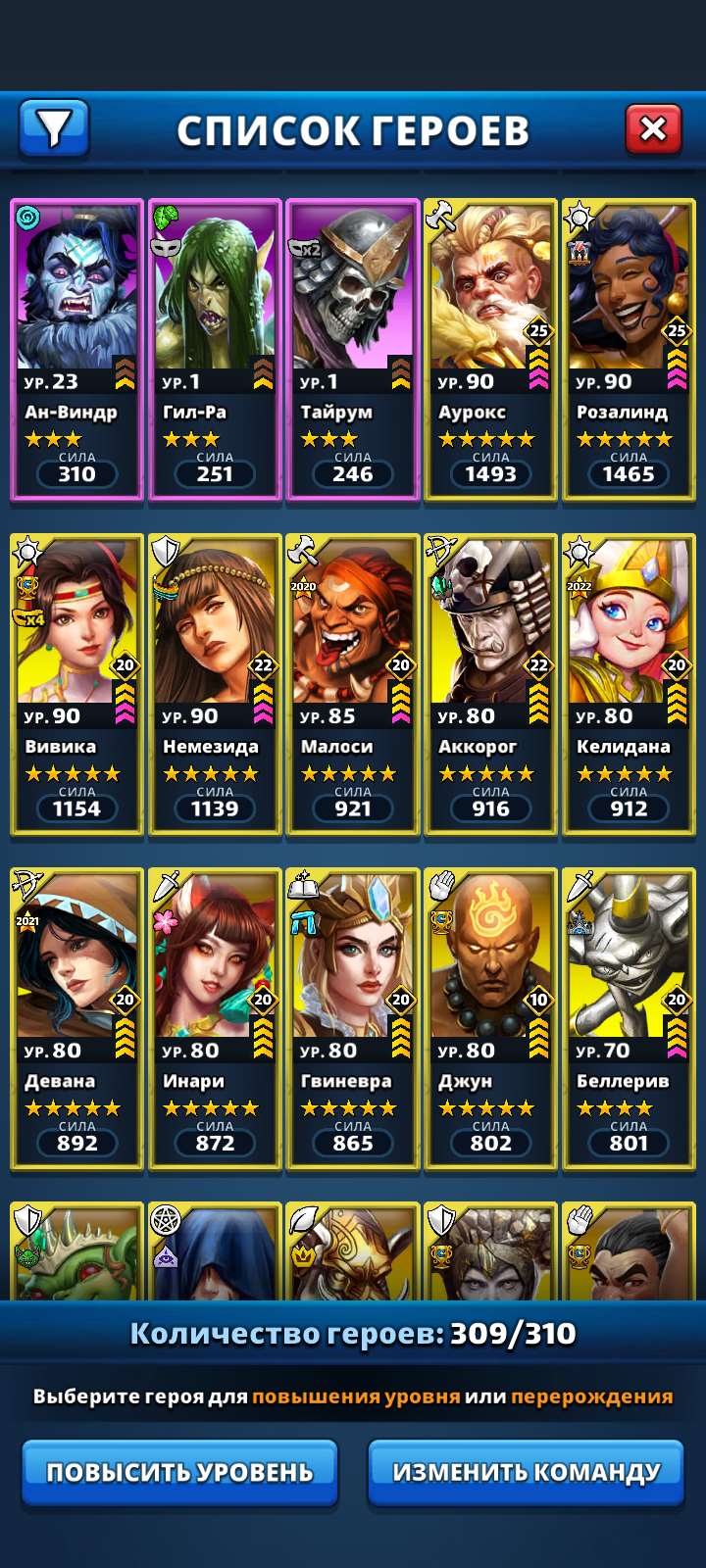The image size is (706, 1568).
Task: Tap the Немезида hero card
Action: tap(215, 684)
